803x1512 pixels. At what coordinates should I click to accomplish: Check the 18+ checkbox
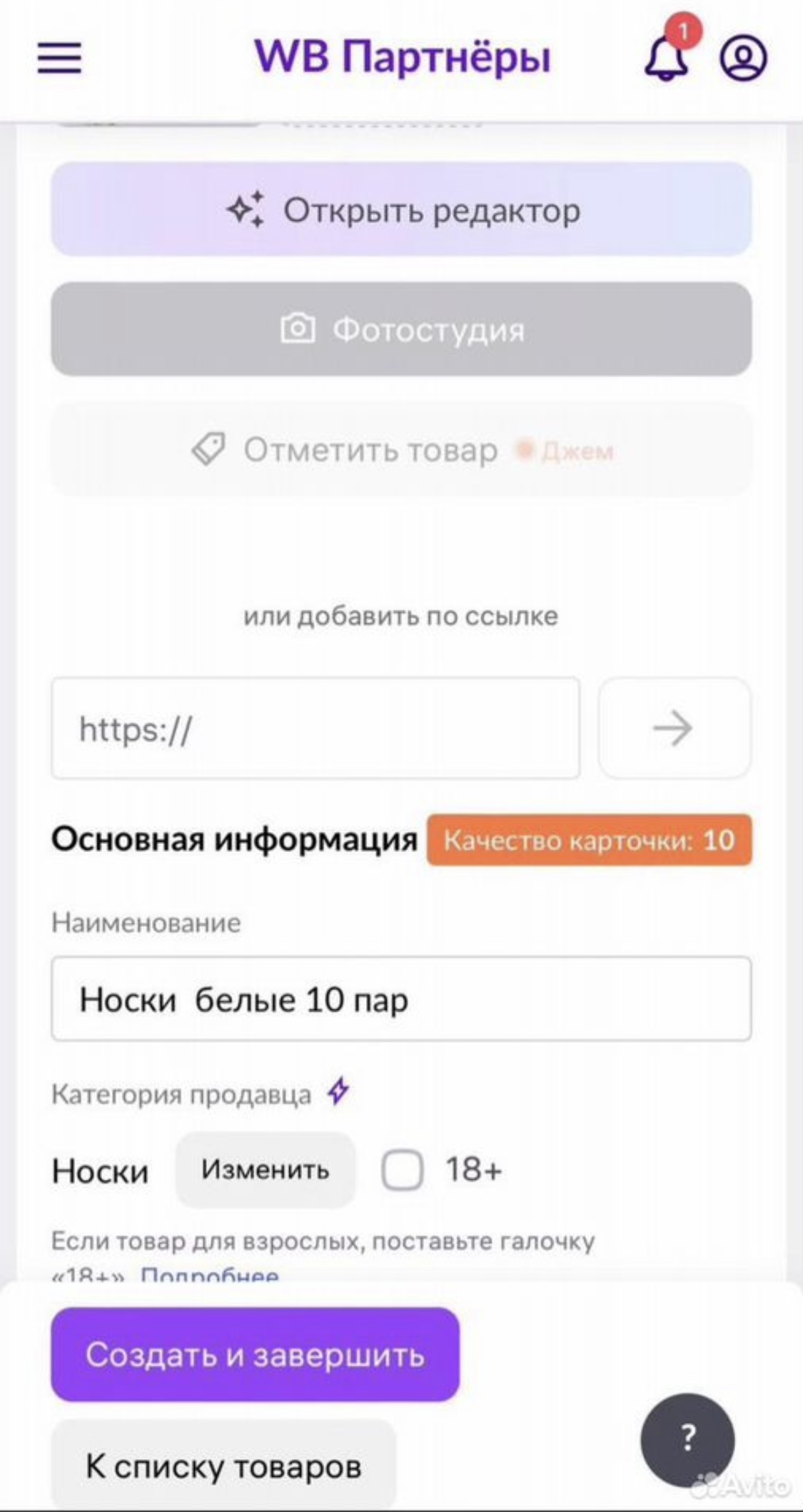point(402,1170)
